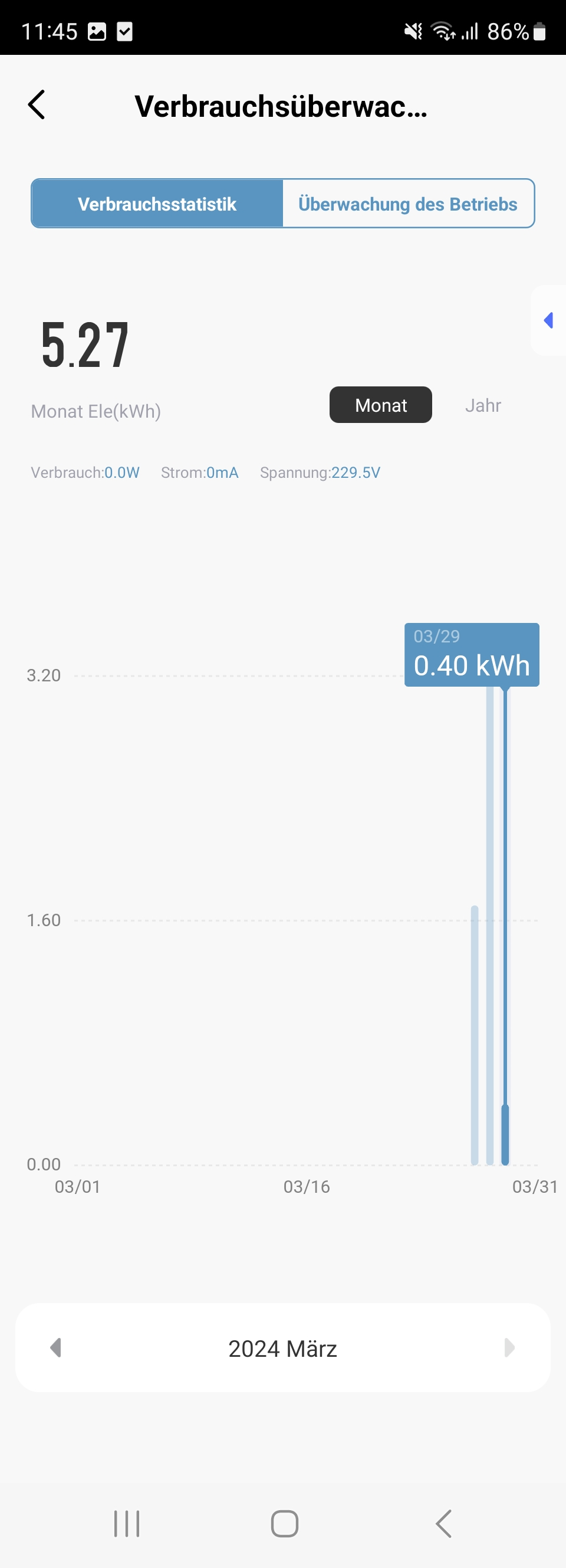Switch the chart to Jahr view
566x1568 pixels.
pos(483,405)
